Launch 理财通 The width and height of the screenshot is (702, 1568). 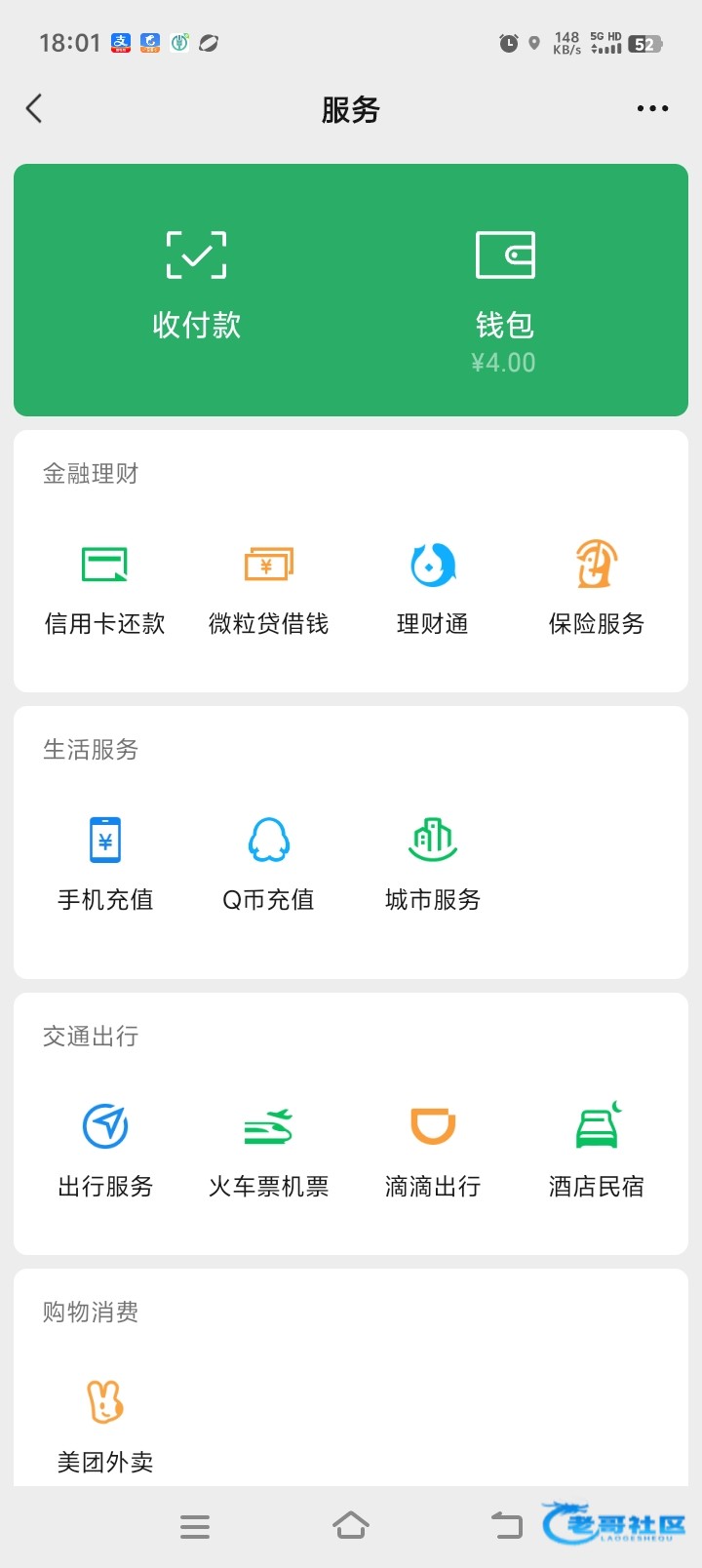click(433, 586)
